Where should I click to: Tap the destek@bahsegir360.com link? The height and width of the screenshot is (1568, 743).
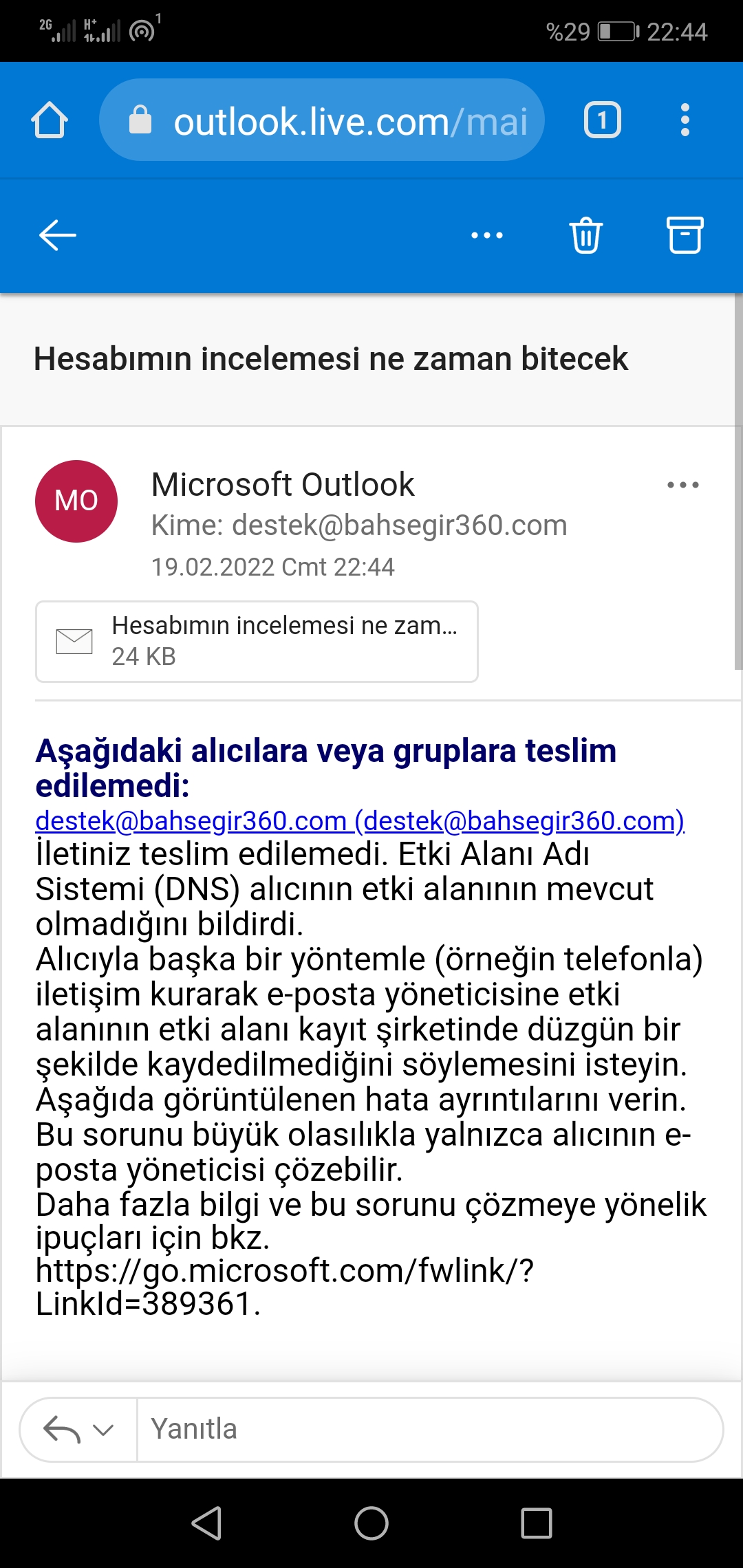360,821
